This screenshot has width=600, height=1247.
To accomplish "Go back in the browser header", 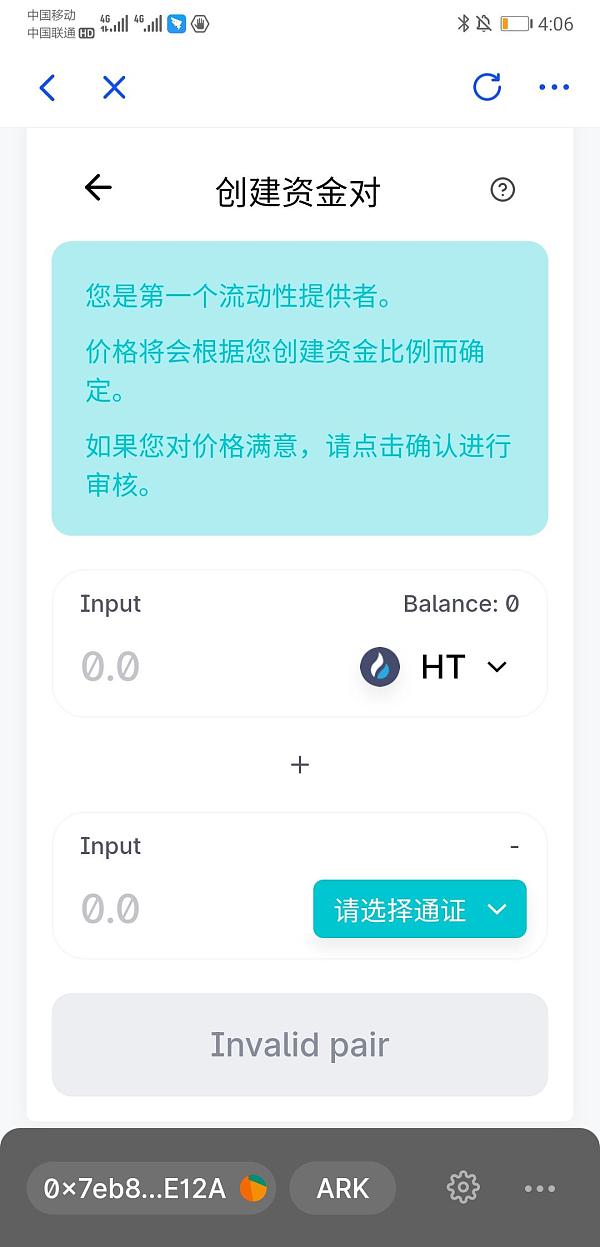I will (47, 88).
